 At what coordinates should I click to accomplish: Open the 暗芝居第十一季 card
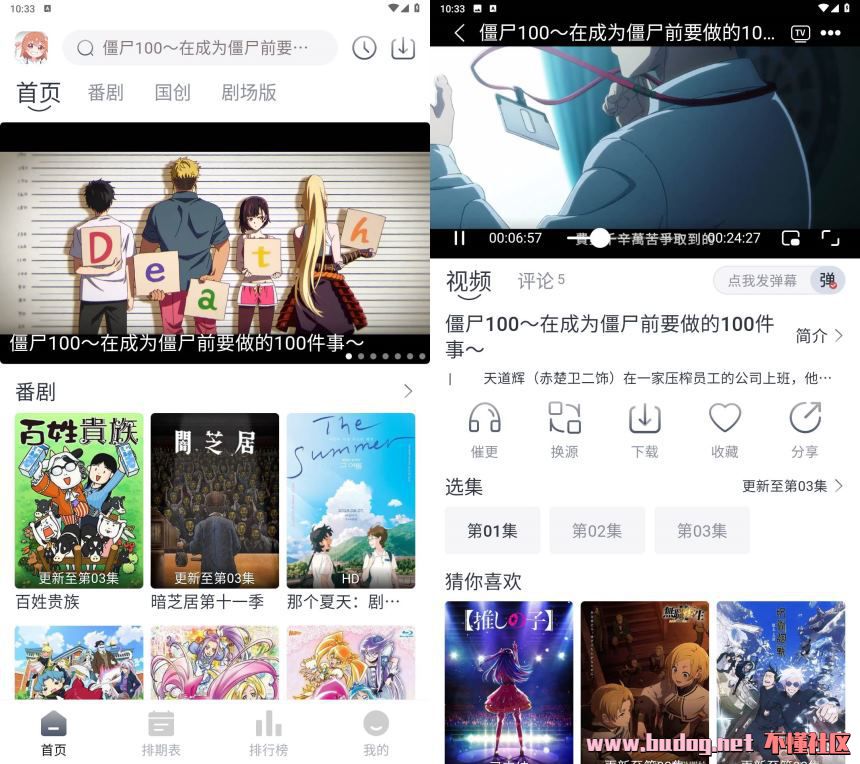tap(214, 500)
